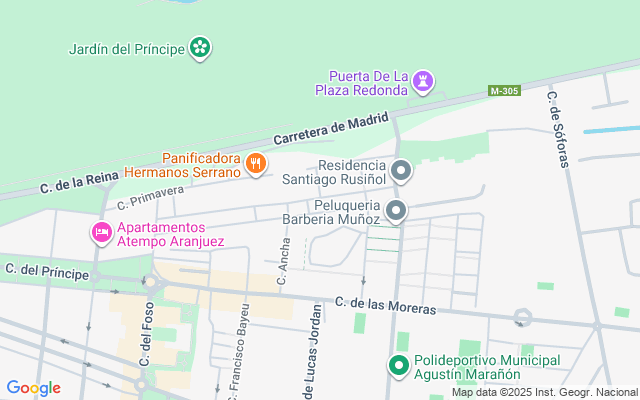This screenshot has height=400, width=640.
Task: Open the Jardín del Príncipe park marker
Action: click(201, 47)
